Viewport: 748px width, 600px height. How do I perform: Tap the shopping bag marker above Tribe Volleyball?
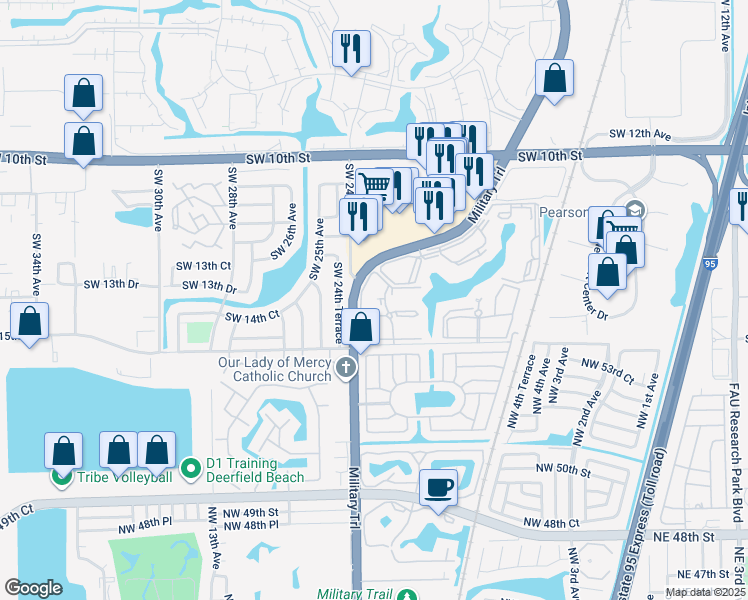coord(63,452)
